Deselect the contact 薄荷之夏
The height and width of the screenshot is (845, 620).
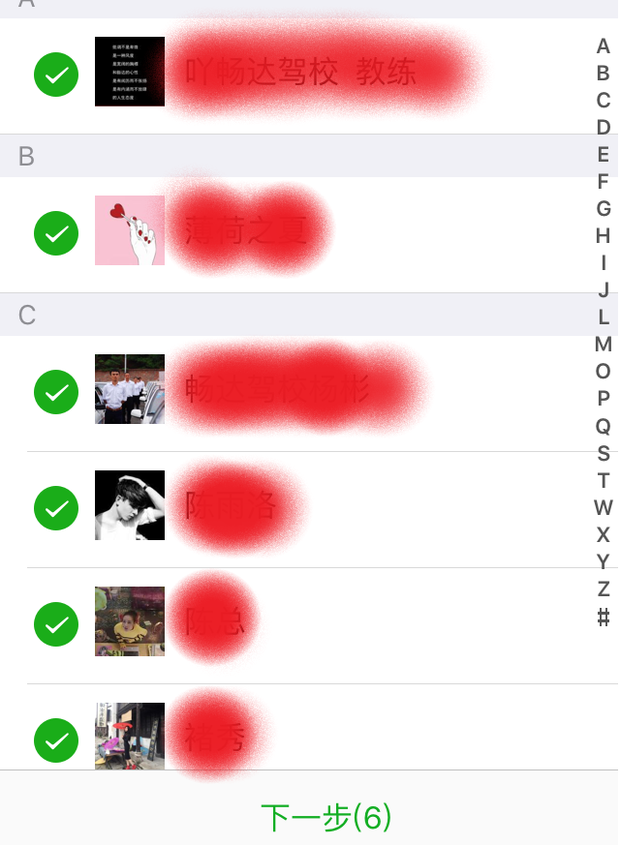56,233
